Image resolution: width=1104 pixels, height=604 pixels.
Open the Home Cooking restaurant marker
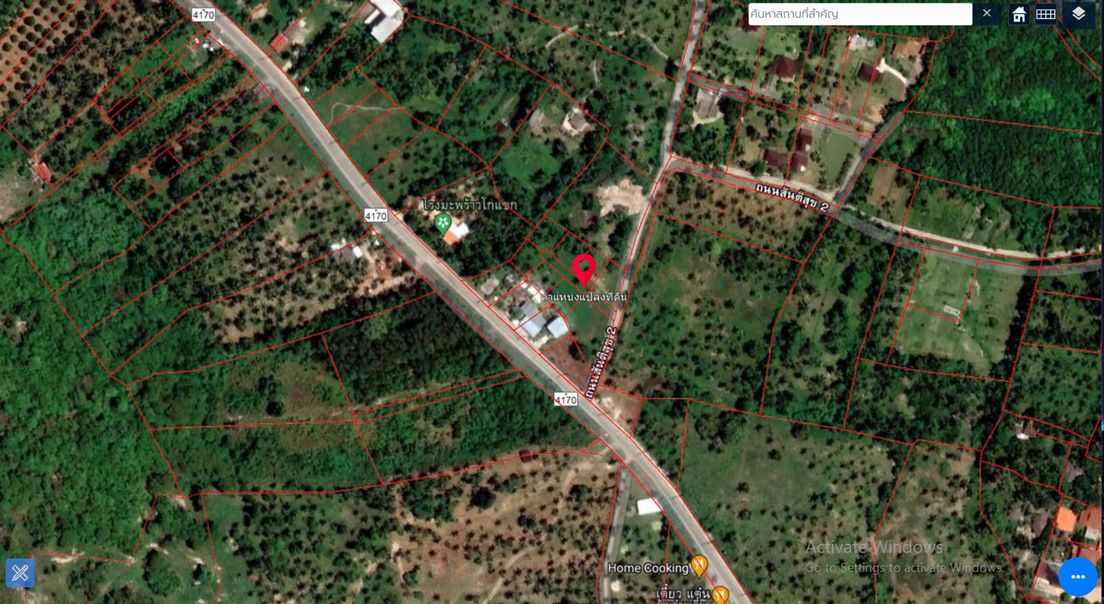699,566
